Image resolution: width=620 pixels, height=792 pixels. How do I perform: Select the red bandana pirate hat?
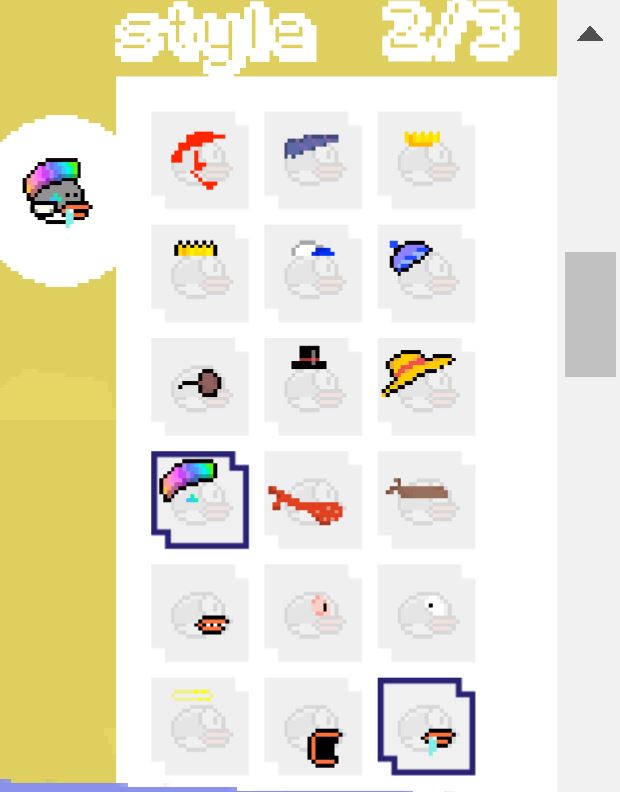(199, 160)
